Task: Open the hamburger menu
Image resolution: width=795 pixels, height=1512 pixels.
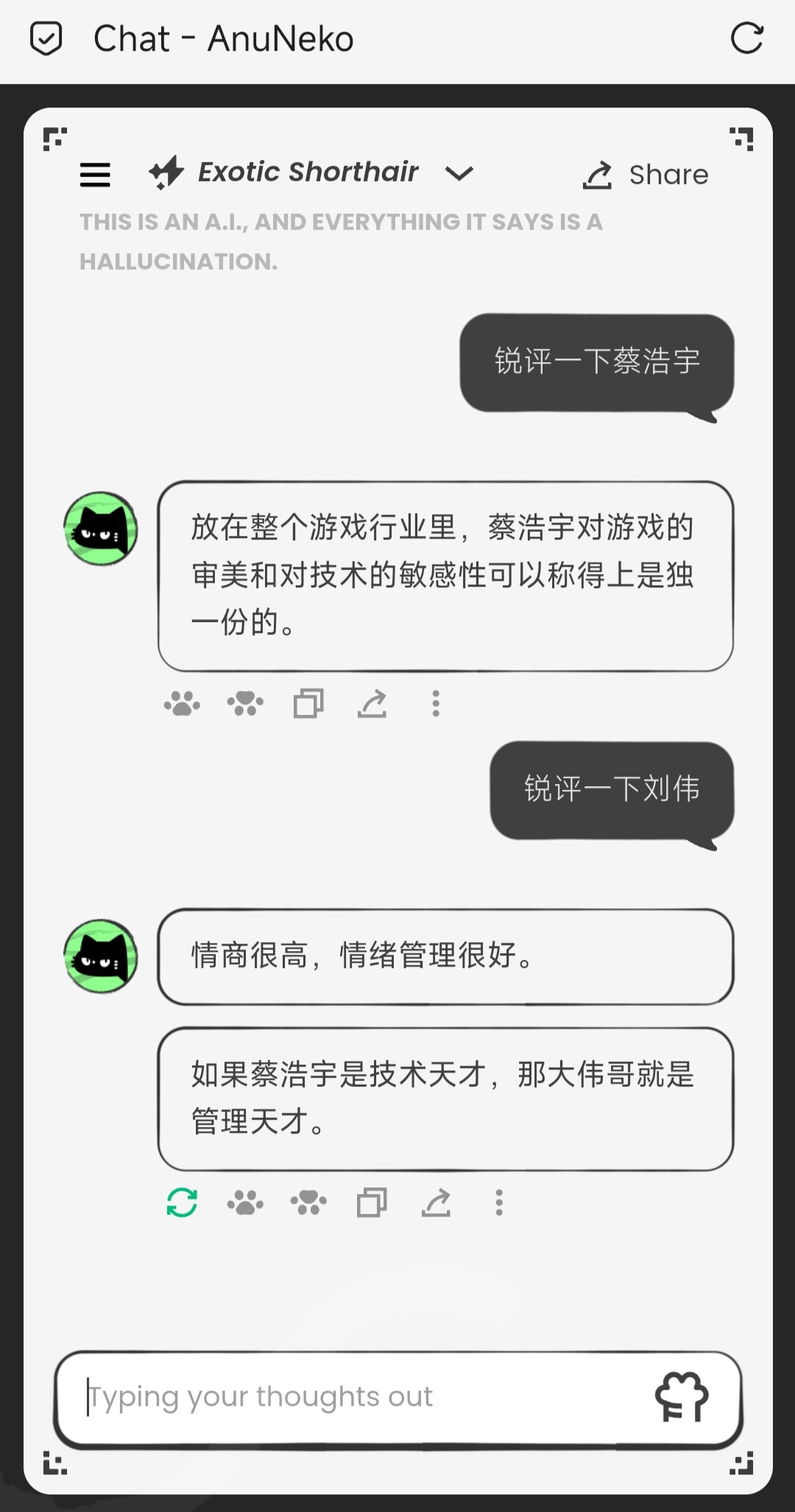Action: tap(95, 174)
